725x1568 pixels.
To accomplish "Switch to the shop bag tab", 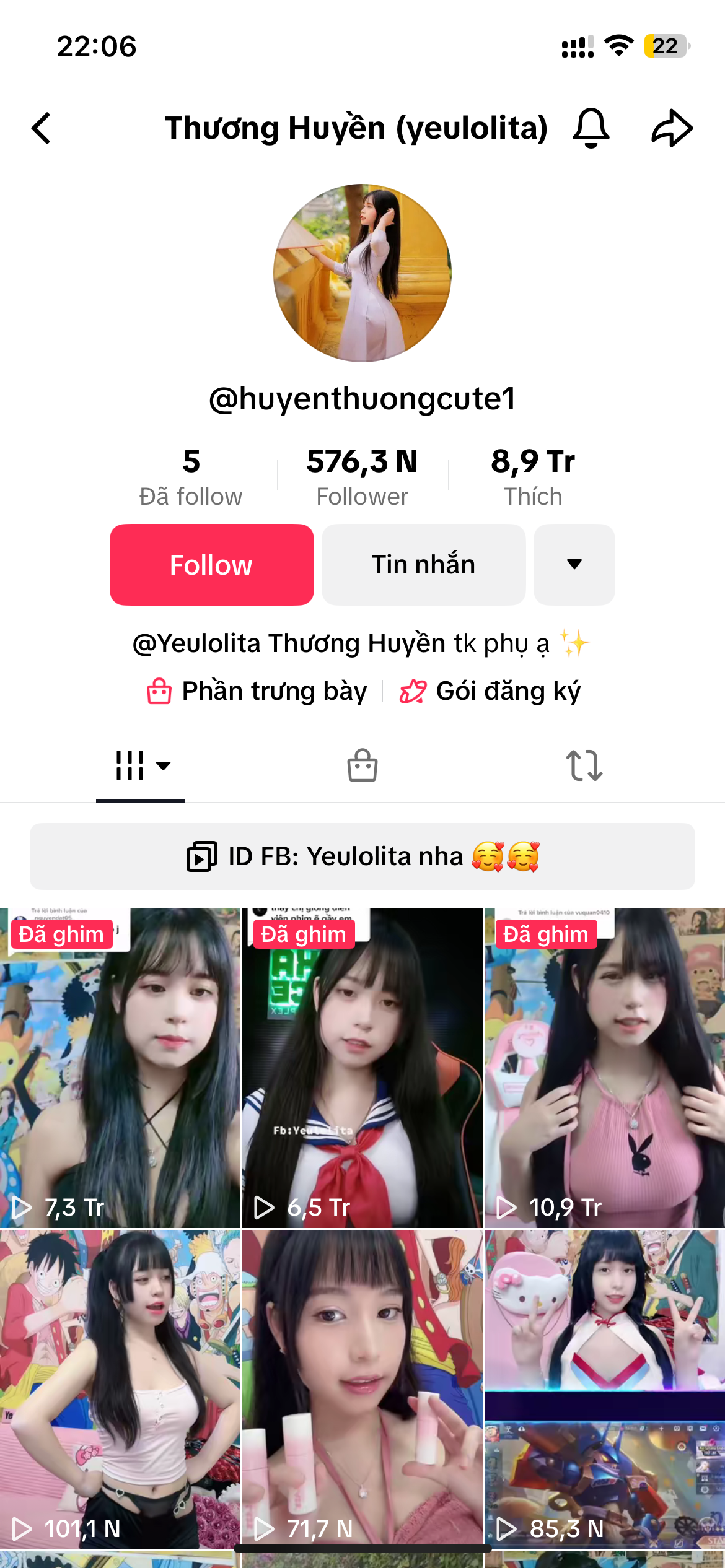I will pos(362,766).
